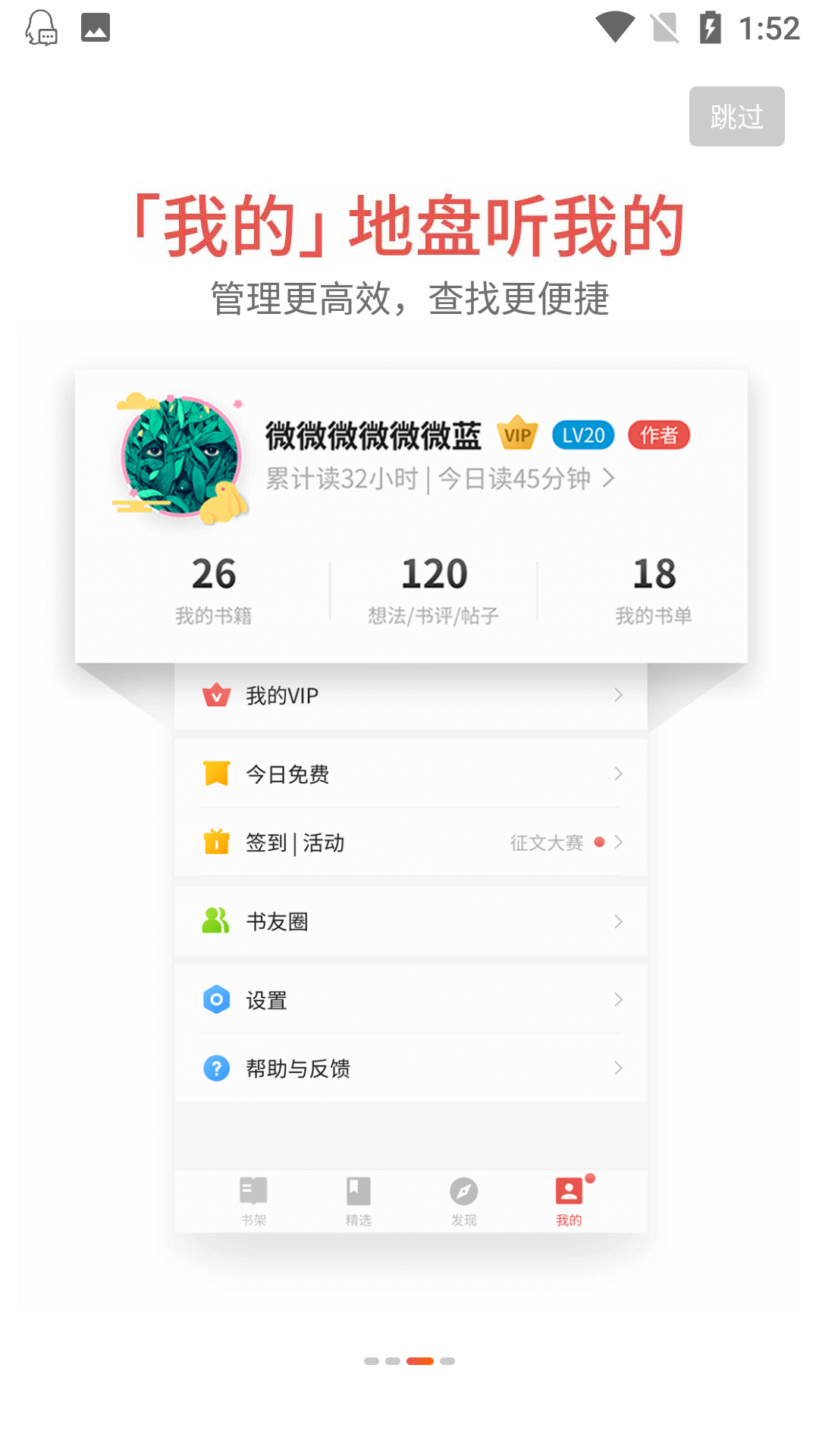Click the user avatar picture
Screen dimensions: 819x1456
click(182, 455)
